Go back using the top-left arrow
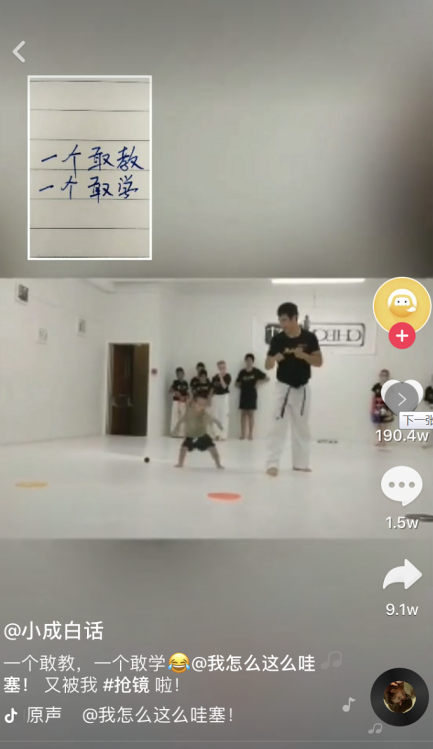 (19, 52)
